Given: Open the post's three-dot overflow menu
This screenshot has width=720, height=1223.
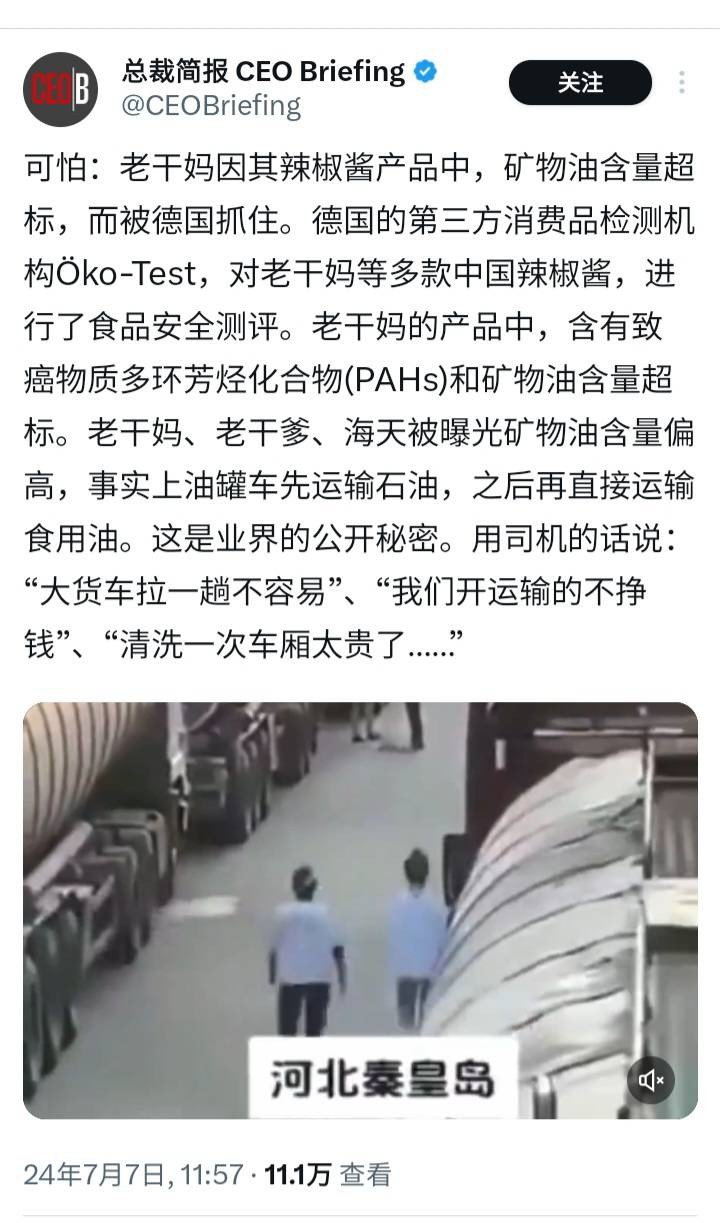Looking at the screenshot, I should (683, 83).
